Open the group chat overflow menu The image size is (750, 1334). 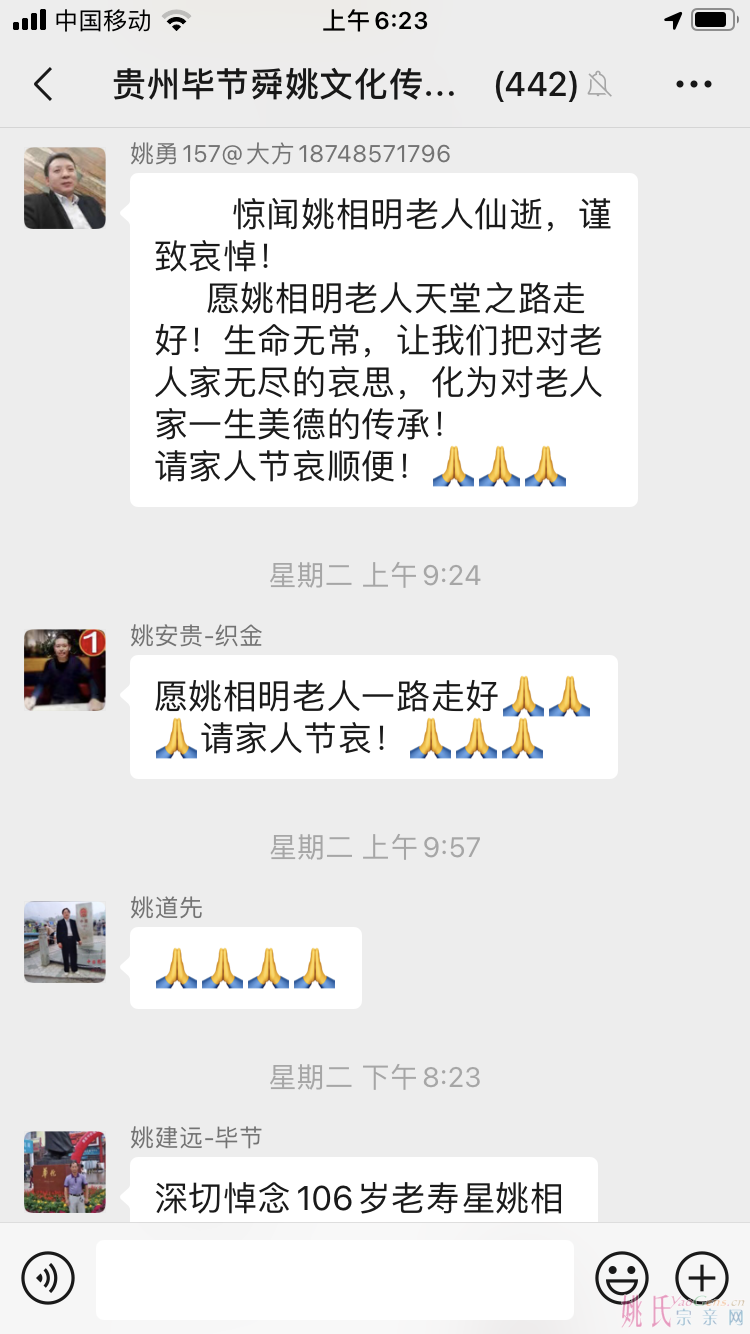click(x=694, y=85)
